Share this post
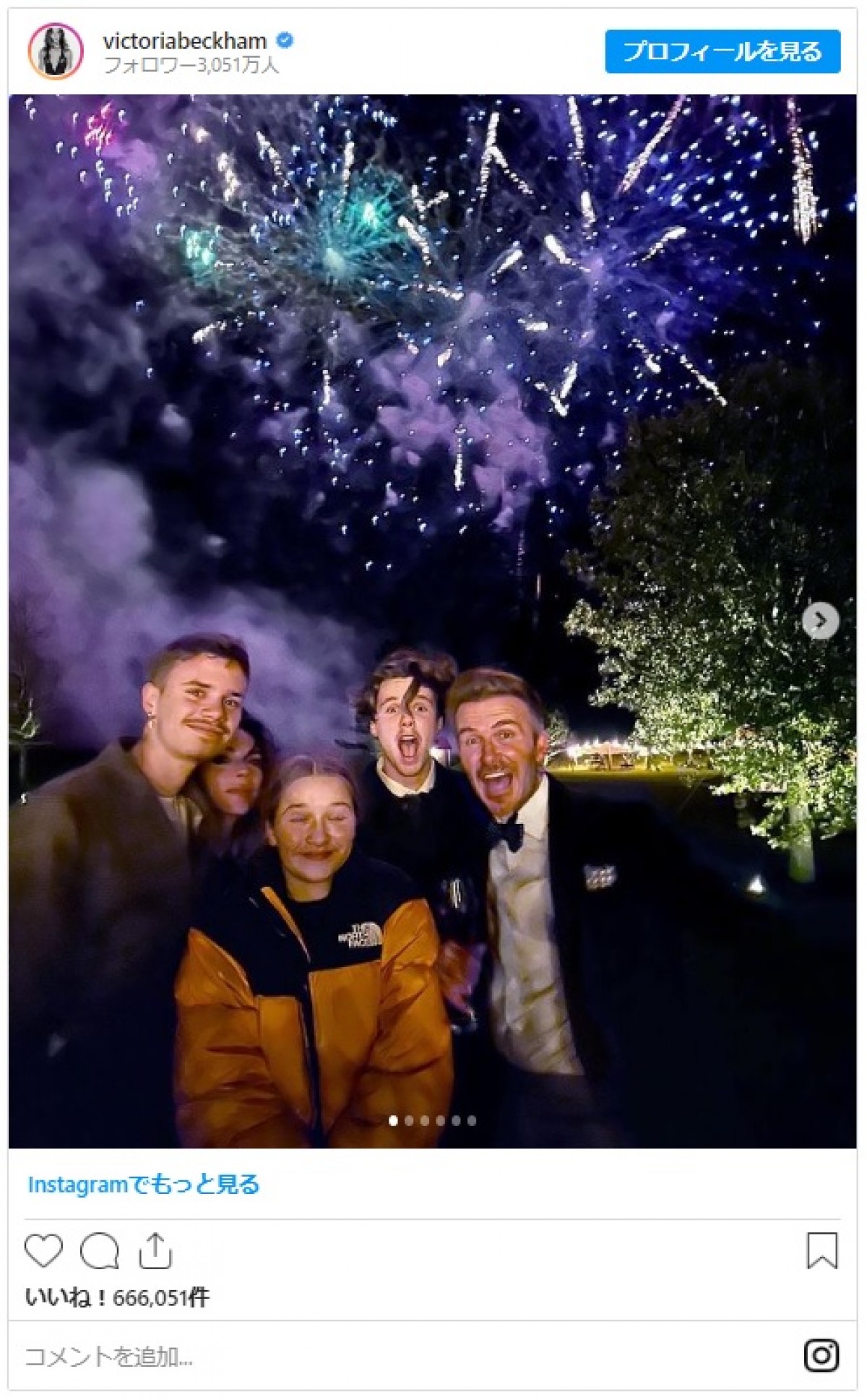The height and width of the screenshot is (1400, 867). tap(155, 1251)
